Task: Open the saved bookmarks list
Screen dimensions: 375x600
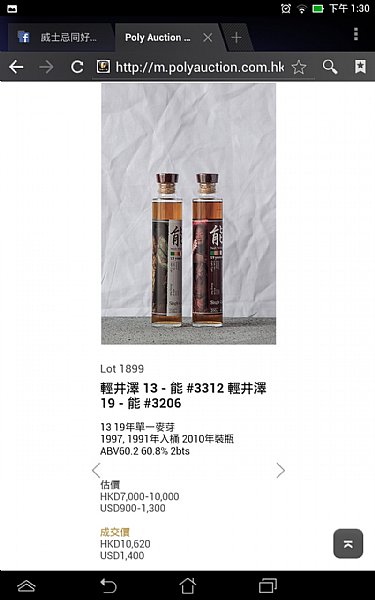Action: [360, 67]
